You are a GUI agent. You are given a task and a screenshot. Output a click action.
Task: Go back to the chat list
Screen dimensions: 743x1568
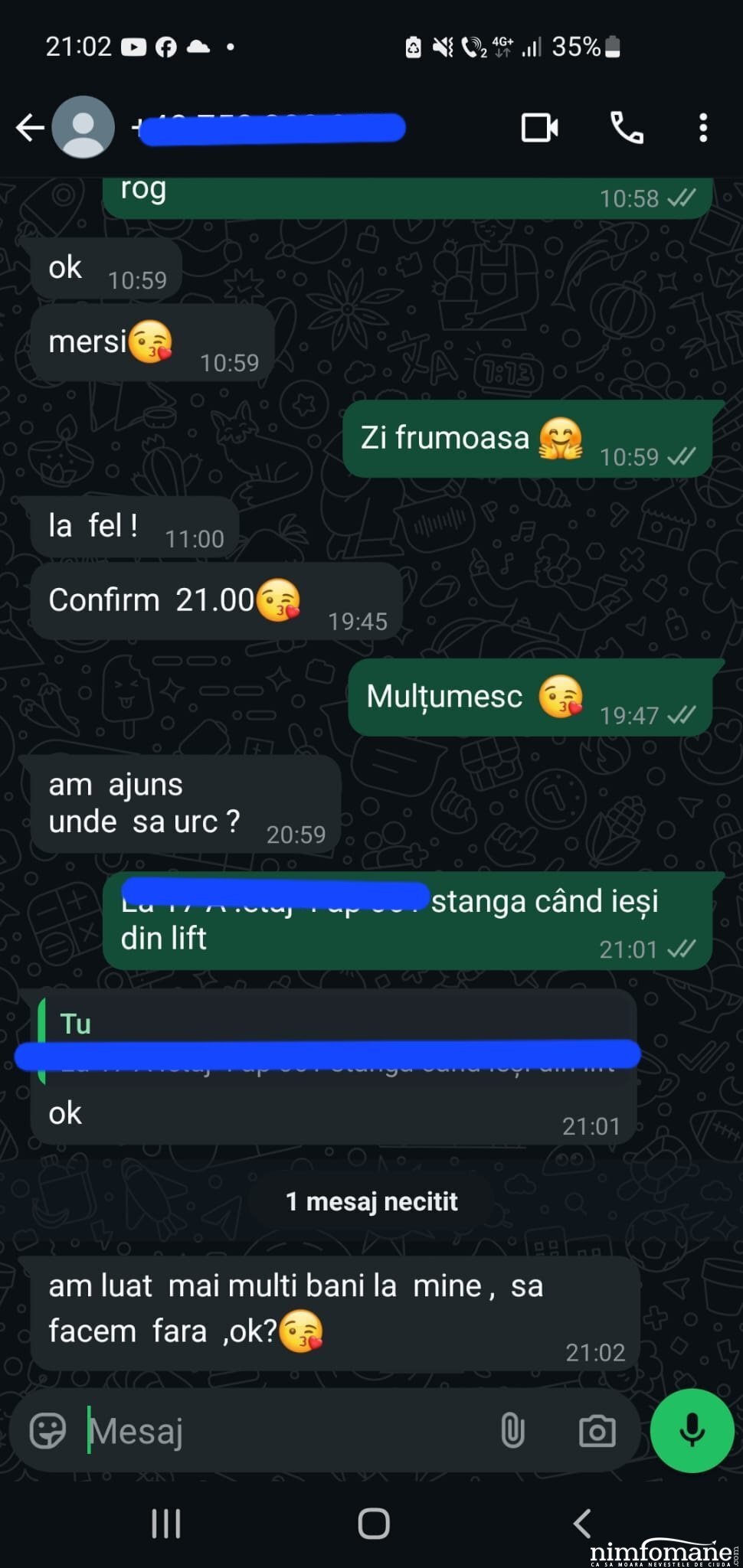click(x=30, y=128)
